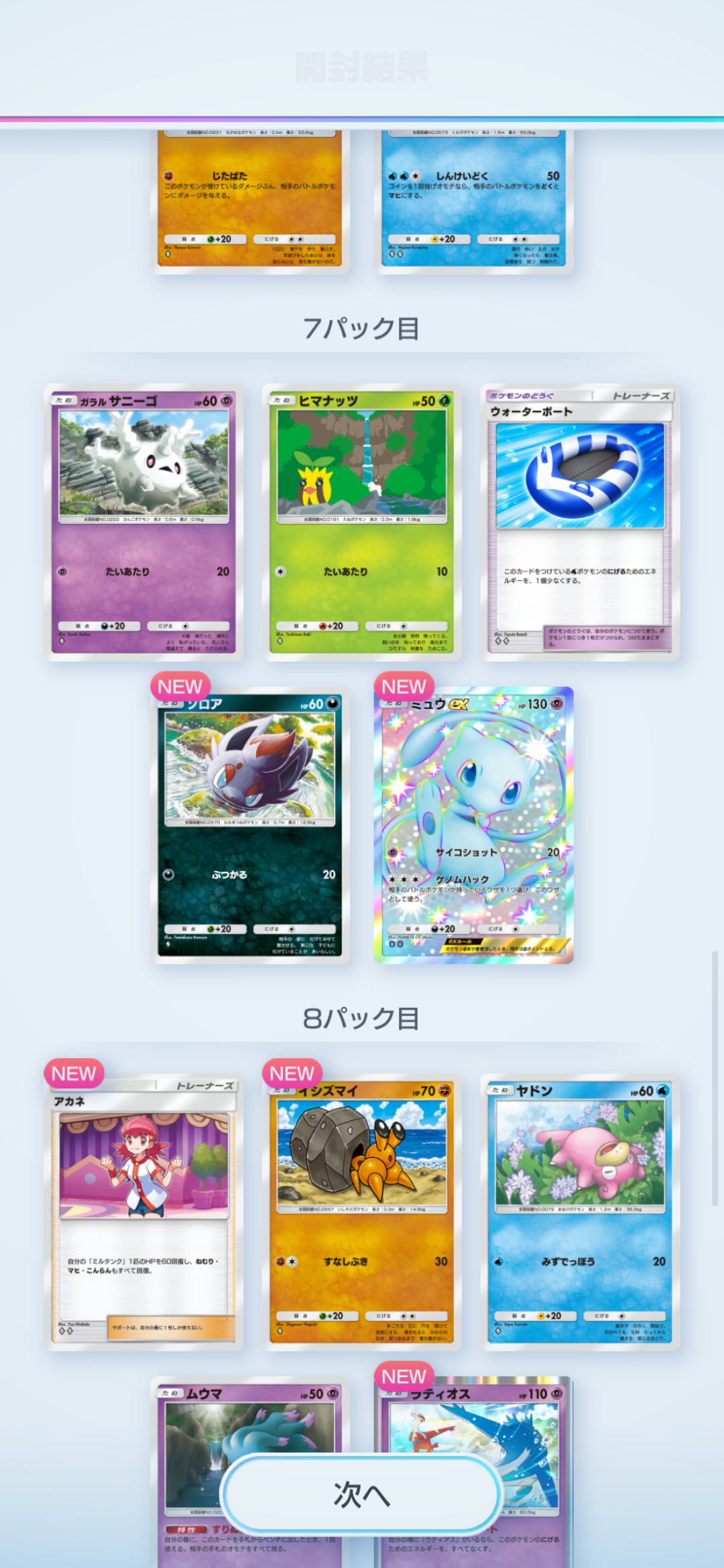View the しんけいどく attack card at top
This screenshot has height=1568, width=724.
click(473, 201)
